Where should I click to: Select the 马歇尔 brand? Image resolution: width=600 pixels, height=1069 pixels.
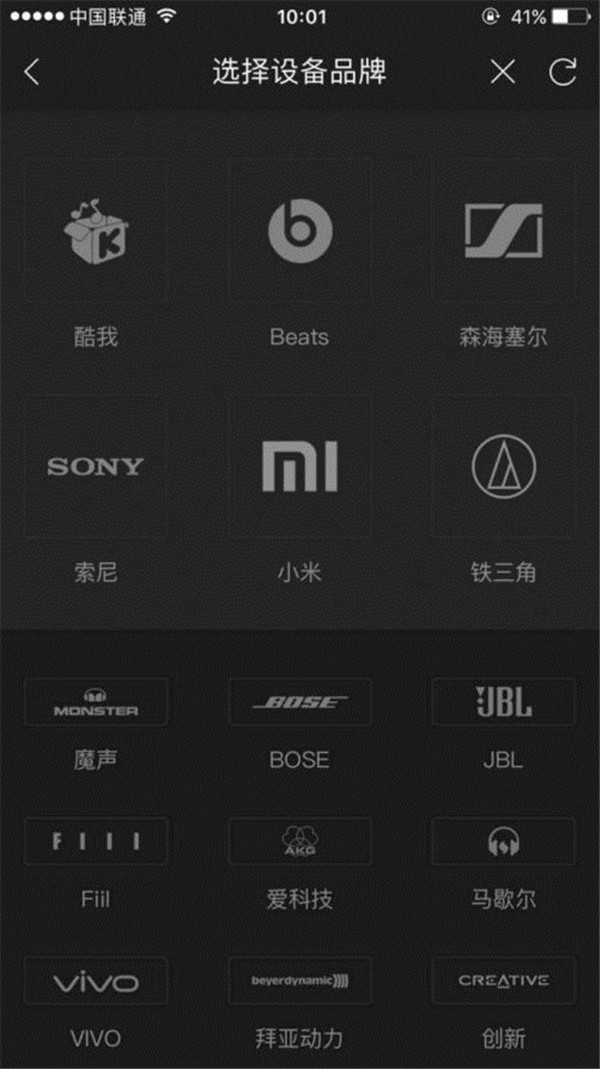coord(503,842)
